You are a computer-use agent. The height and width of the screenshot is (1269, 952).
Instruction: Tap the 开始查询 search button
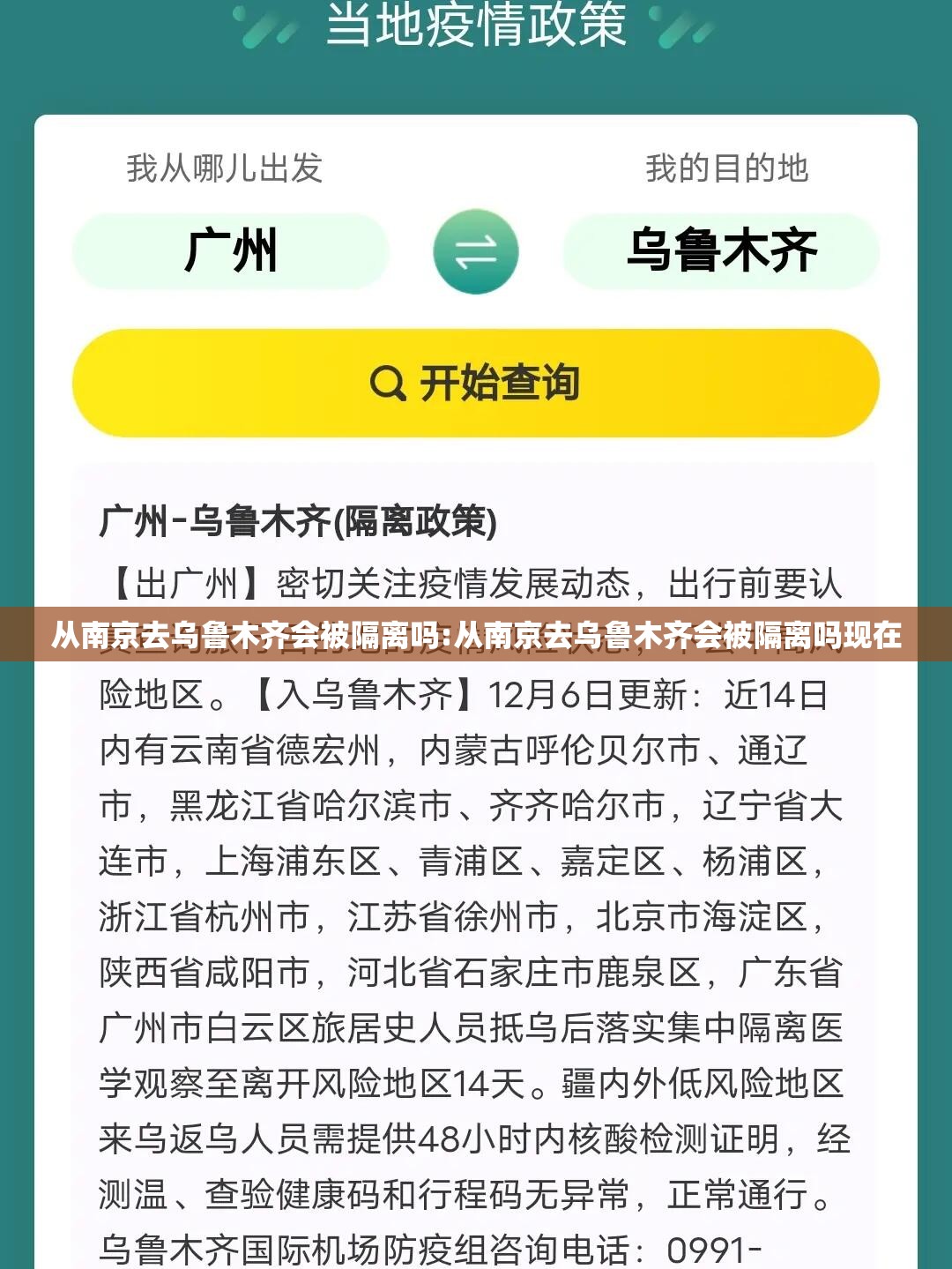476,384
